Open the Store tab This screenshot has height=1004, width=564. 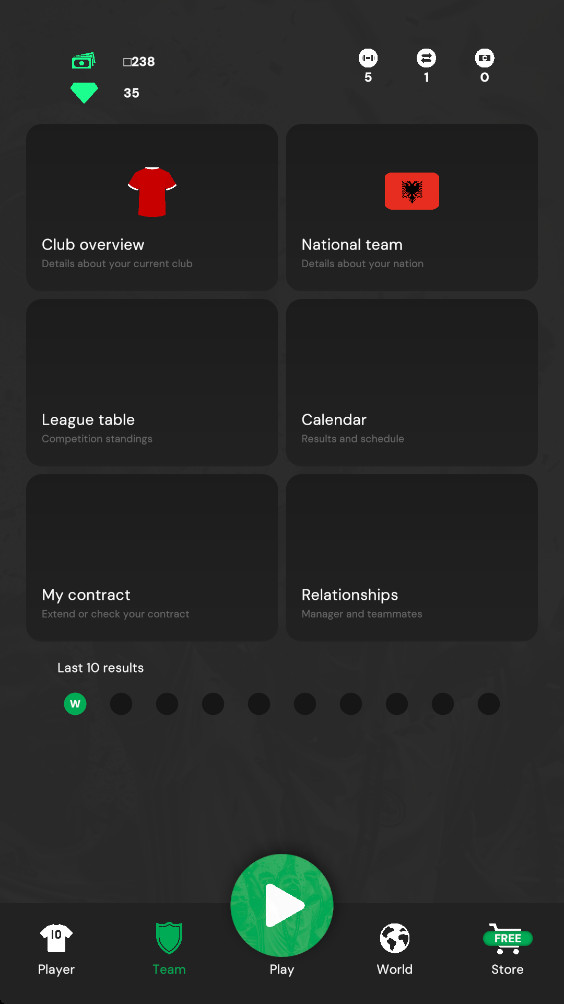coord(507,950)
